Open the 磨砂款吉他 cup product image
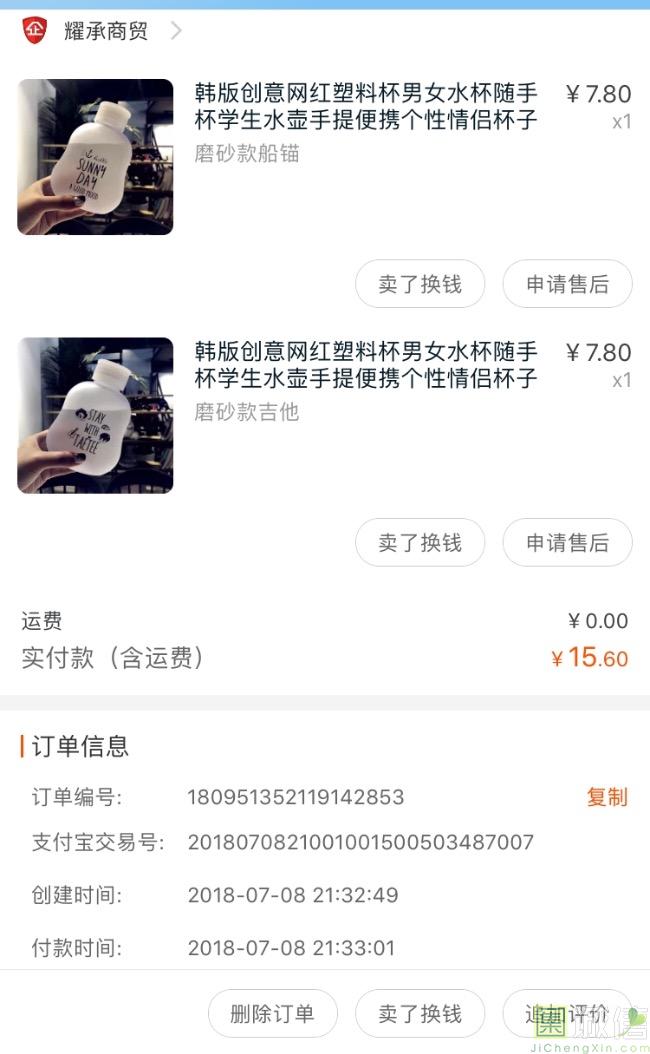The width and height of the screenshot is (650, 1054). 95,415
